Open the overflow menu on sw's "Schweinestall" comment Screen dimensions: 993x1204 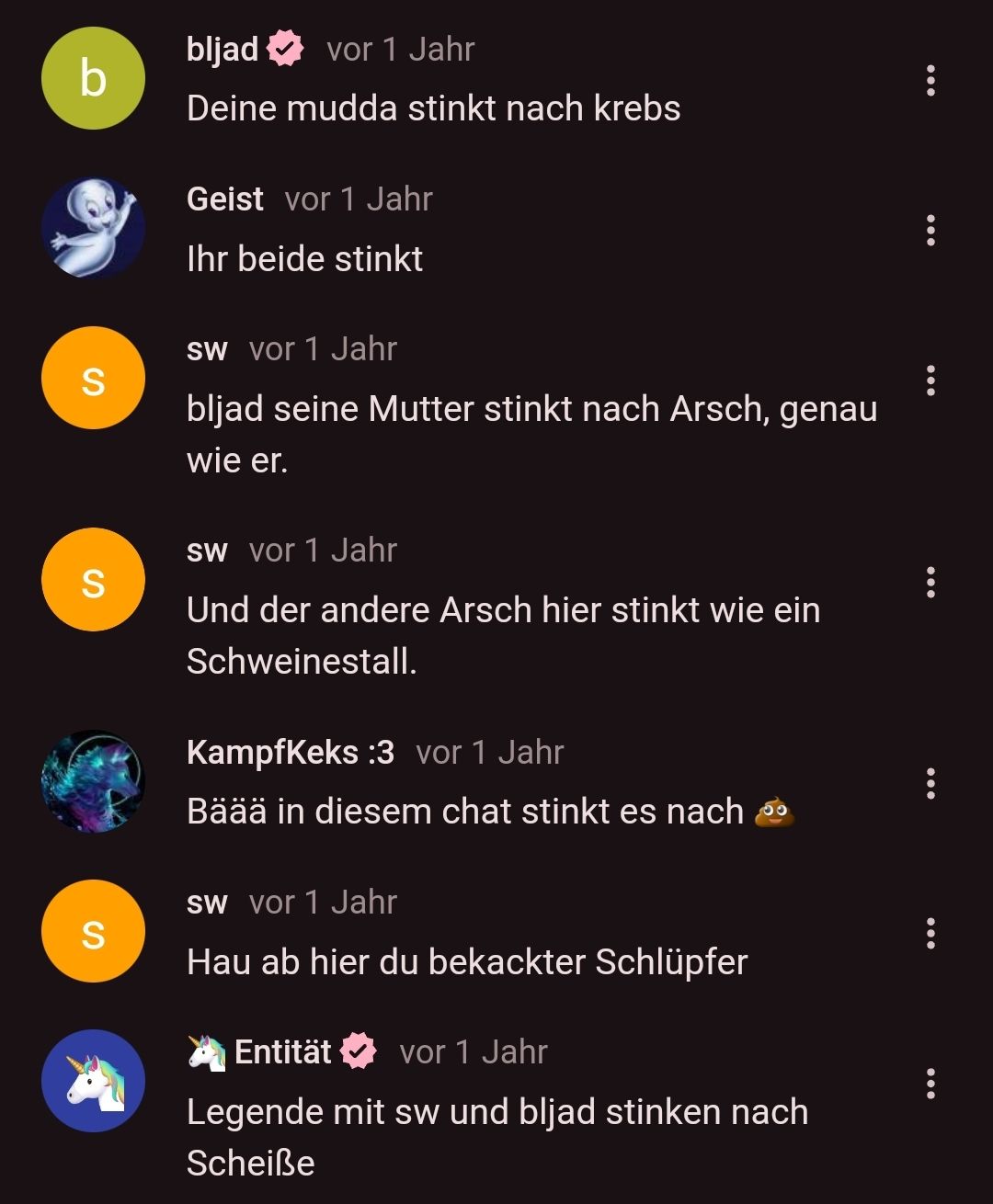pyautogui.click(x=930, y=582)
